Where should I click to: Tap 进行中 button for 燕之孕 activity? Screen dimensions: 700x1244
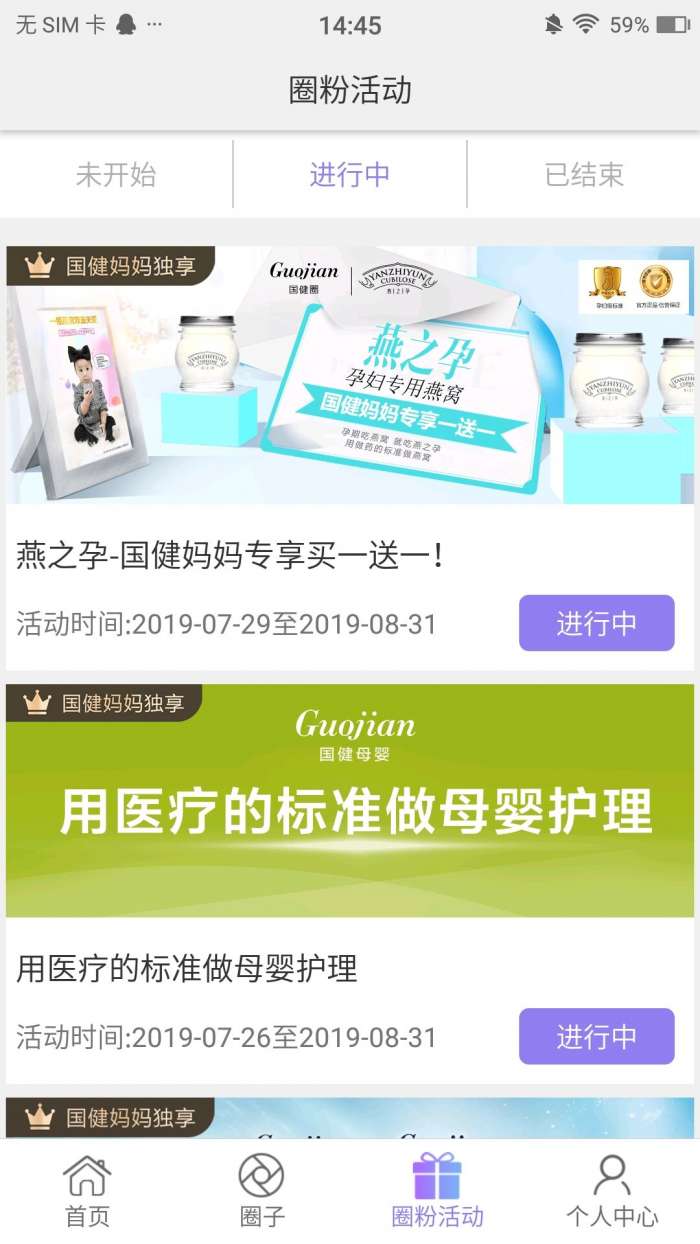[596, 623]
